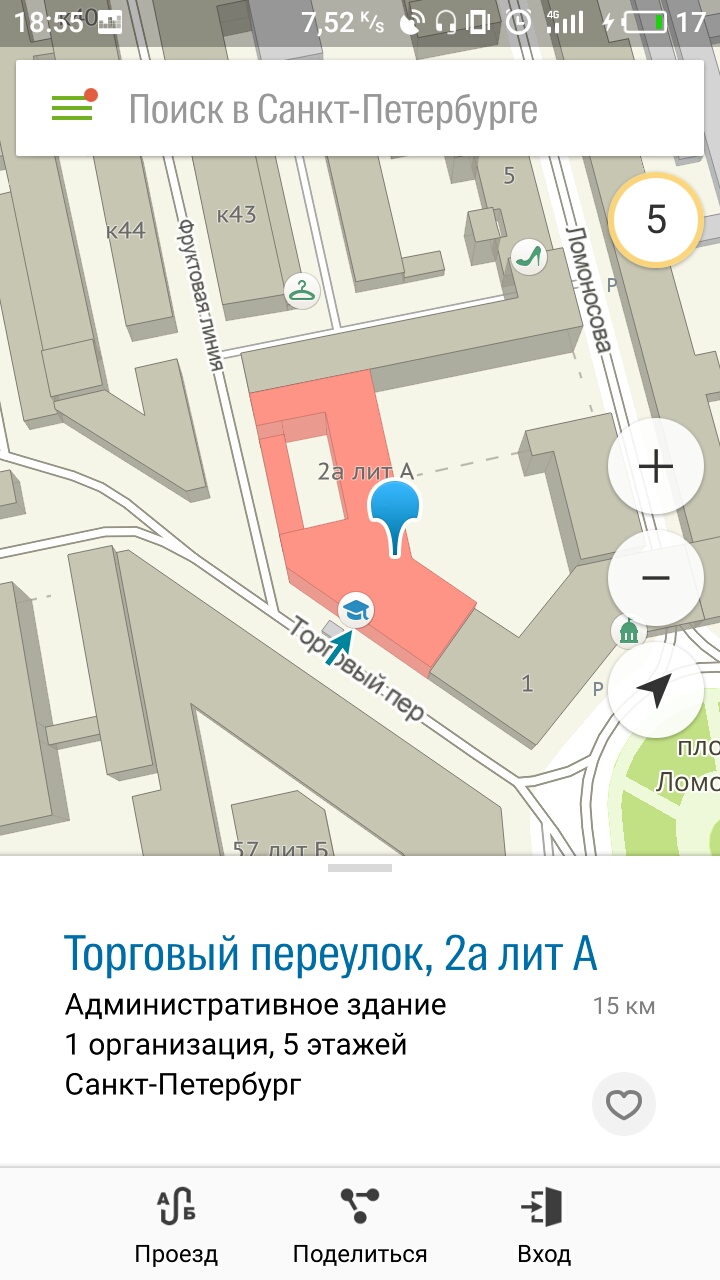Image resolution: width=720 pixels, height=1280 pixels.
Task: Open the traffic score indicator
Action: click(x=656, y=219)
